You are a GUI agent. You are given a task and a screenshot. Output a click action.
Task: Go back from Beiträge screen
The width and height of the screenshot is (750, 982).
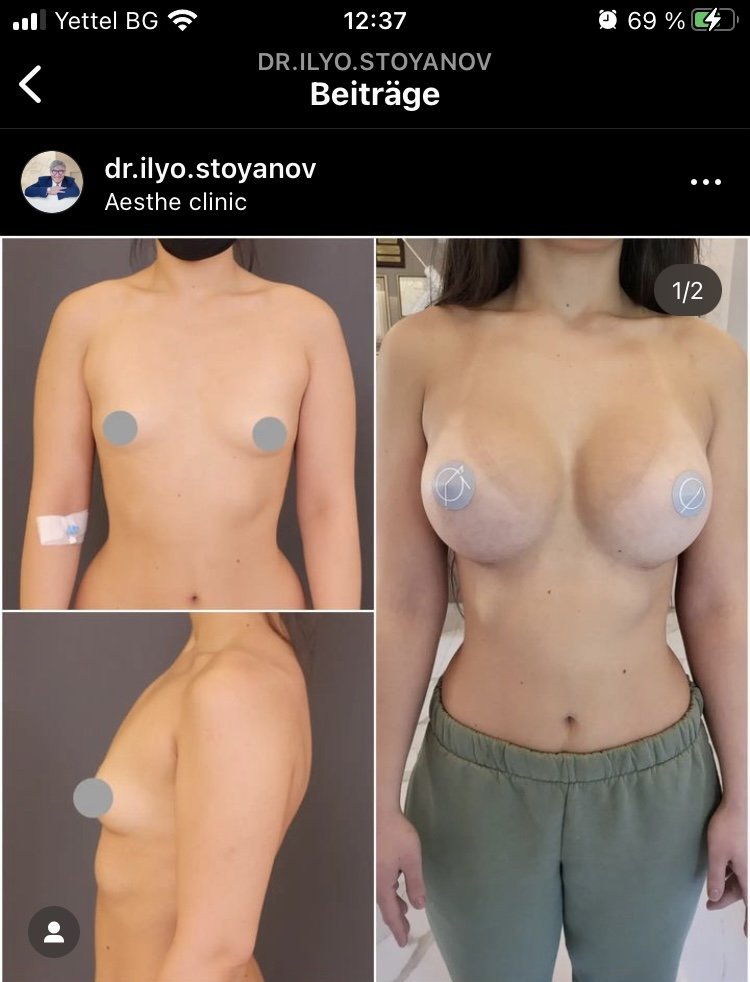pyautogui.click(x=31, y=84)
